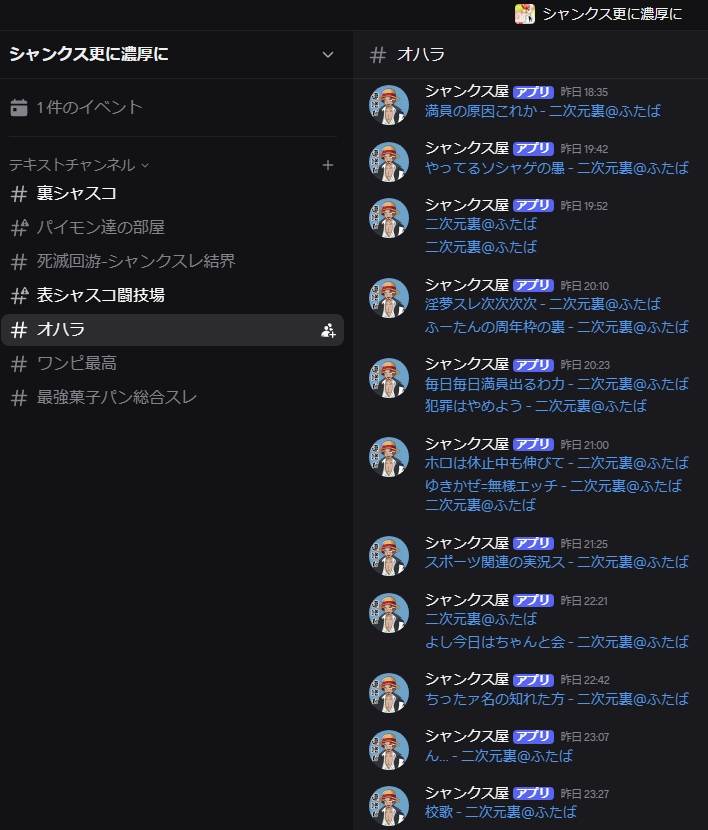Image resolution: width=708 pixels, height=830 pixels.
Task: Open the 死滅回游-シャンクスレ結界 channel
Action: coord(136,261)
